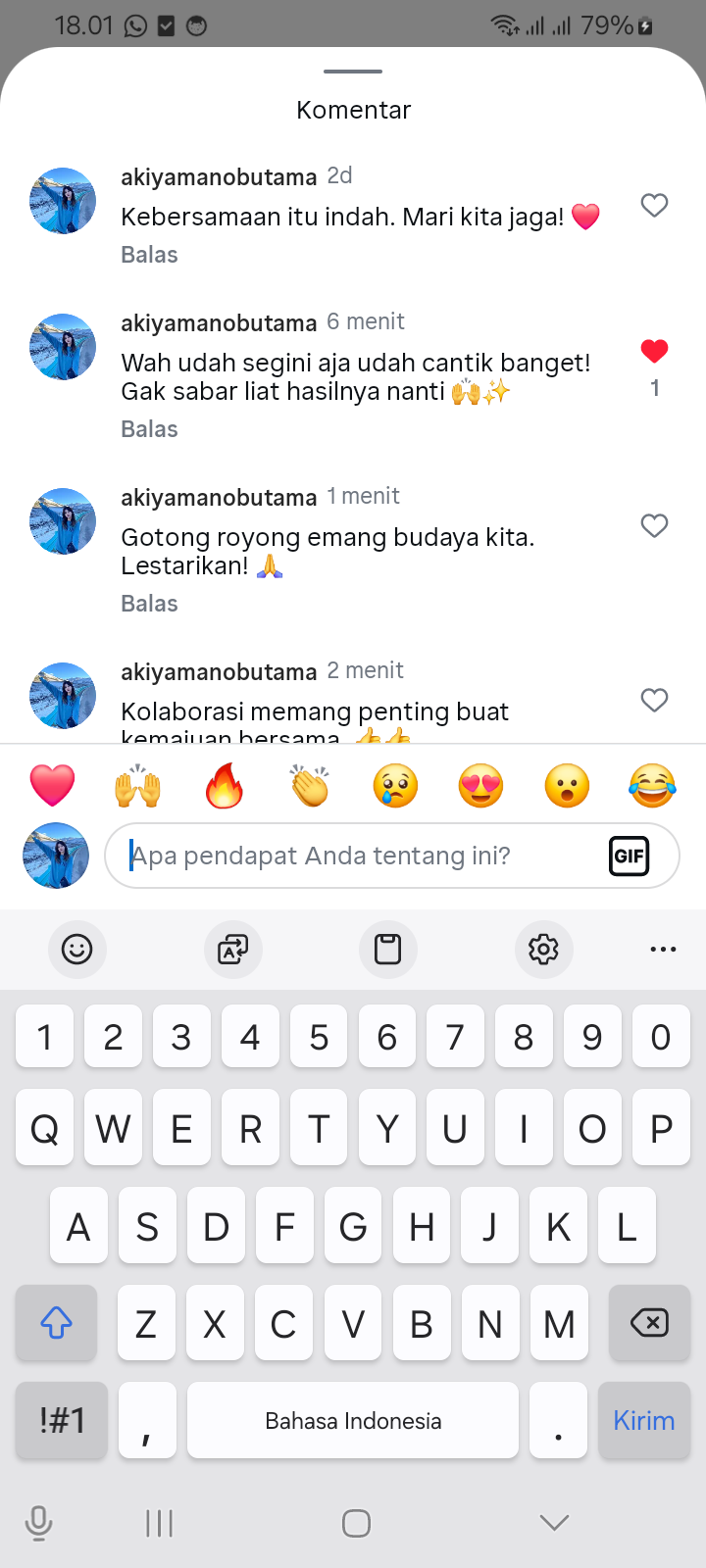Like the "Kolaborasi memang penting" comment
The image size is (706, 1568).
point(654,700)
